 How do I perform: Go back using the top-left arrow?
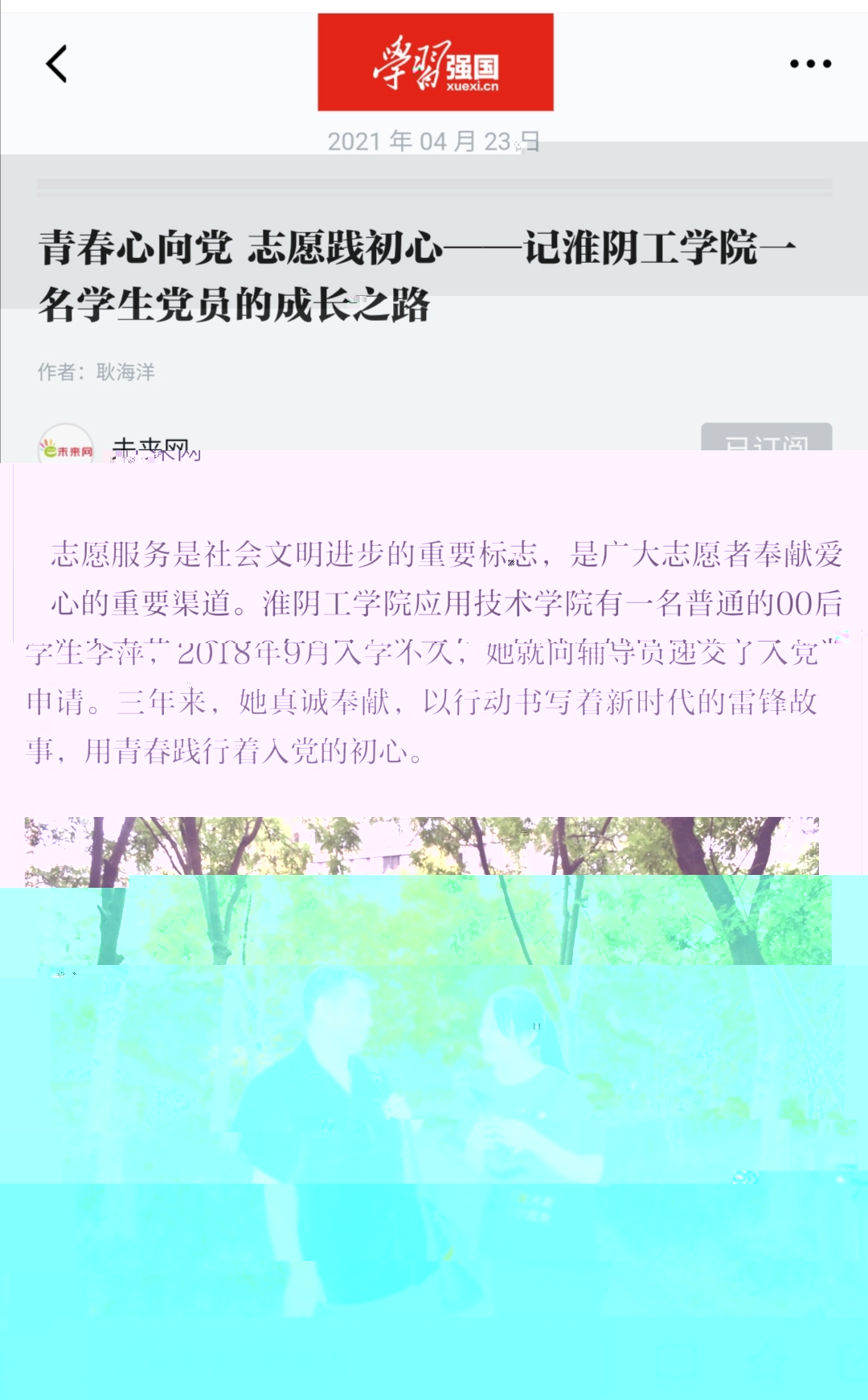coord(56,64)
